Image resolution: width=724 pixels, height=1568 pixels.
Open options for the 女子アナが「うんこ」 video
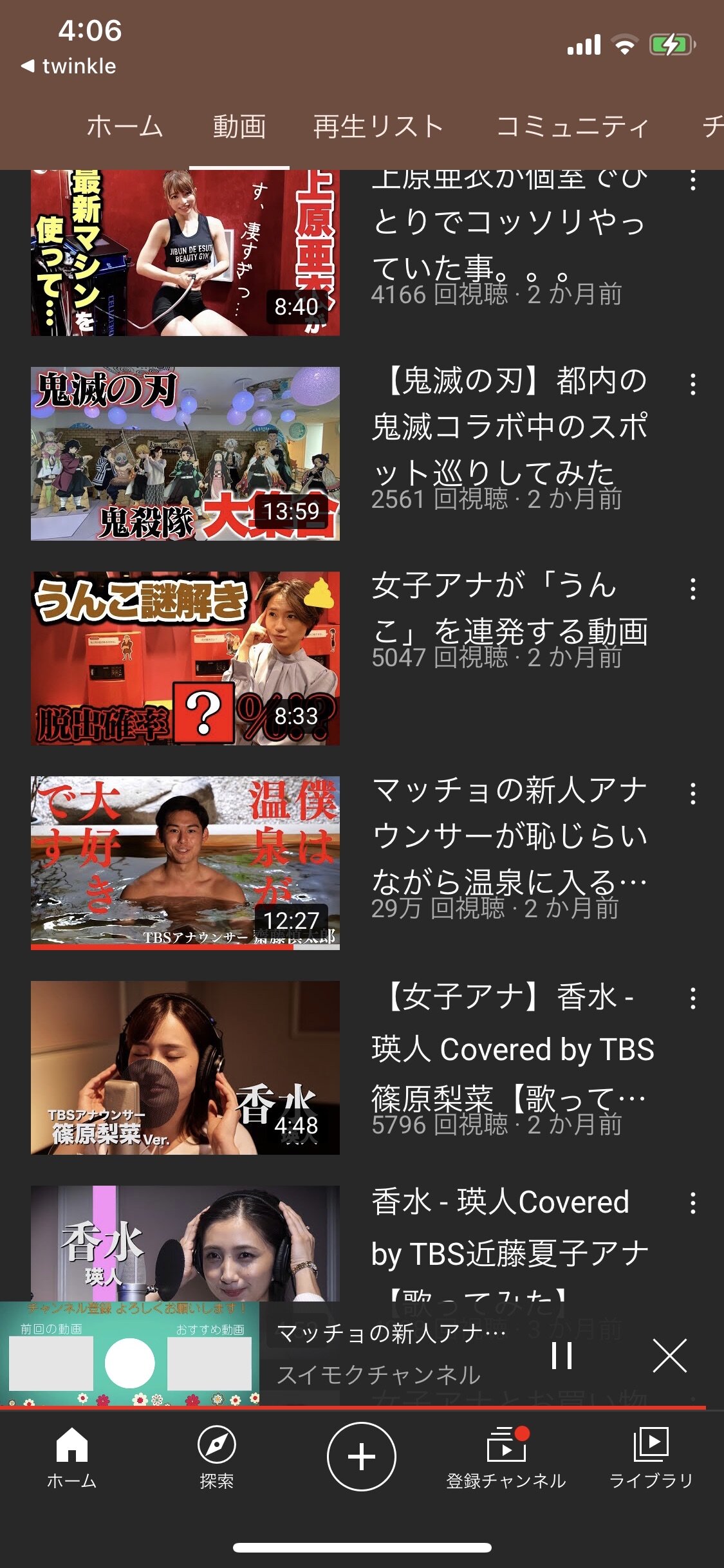(692, 589)
